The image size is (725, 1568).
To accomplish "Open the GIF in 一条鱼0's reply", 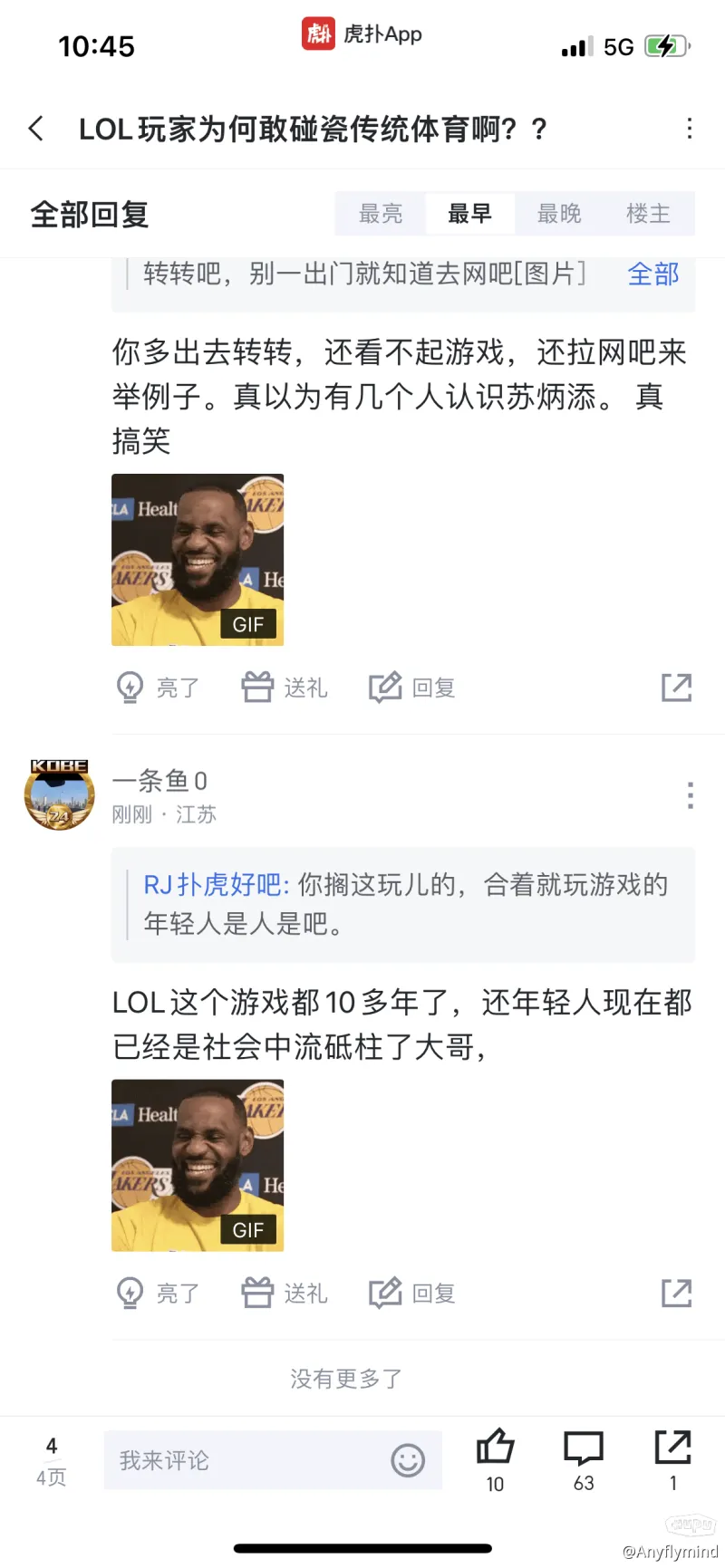I will coord(198,1165).
